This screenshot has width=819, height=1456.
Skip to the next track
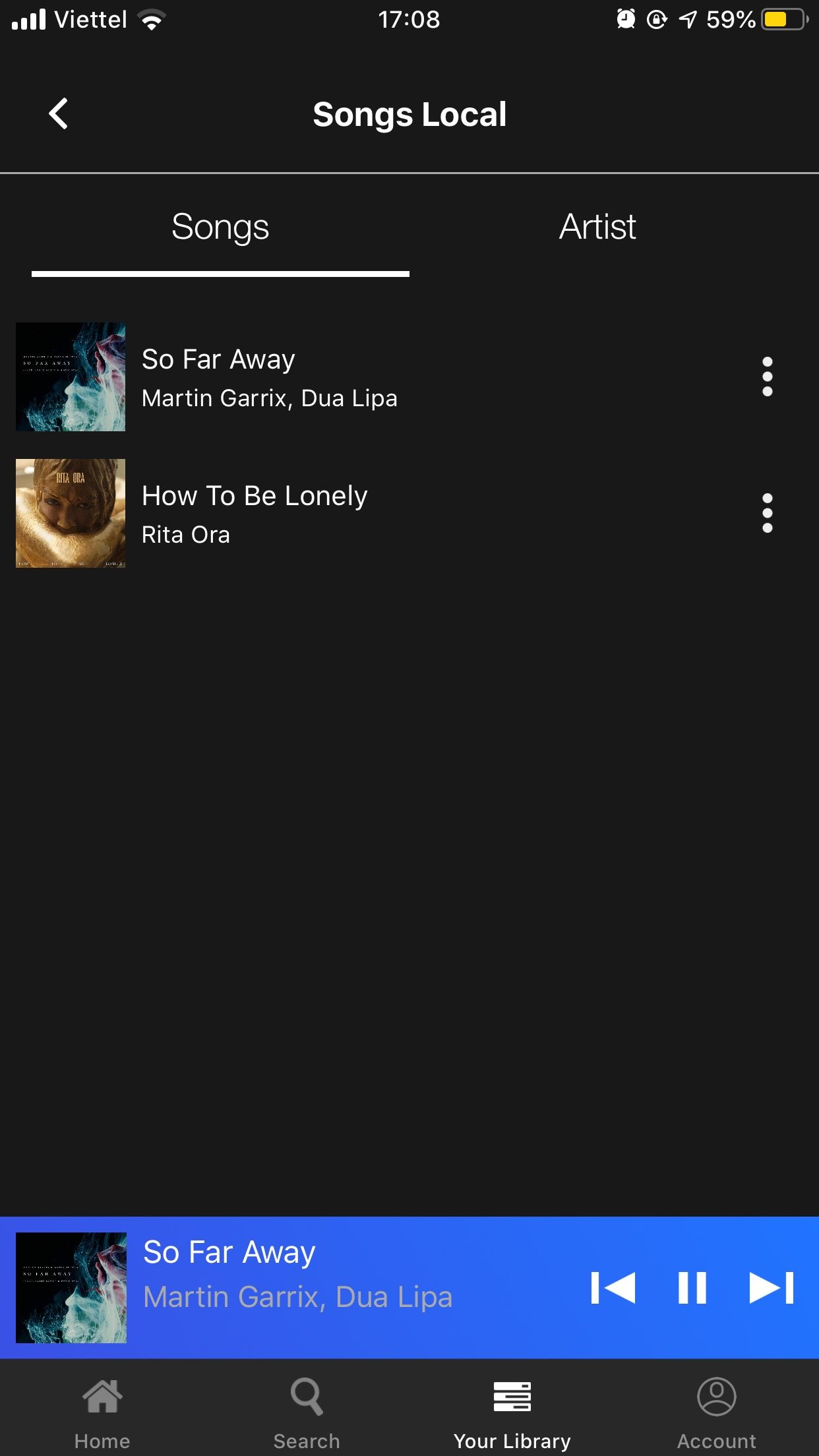tap(771, 1288)
